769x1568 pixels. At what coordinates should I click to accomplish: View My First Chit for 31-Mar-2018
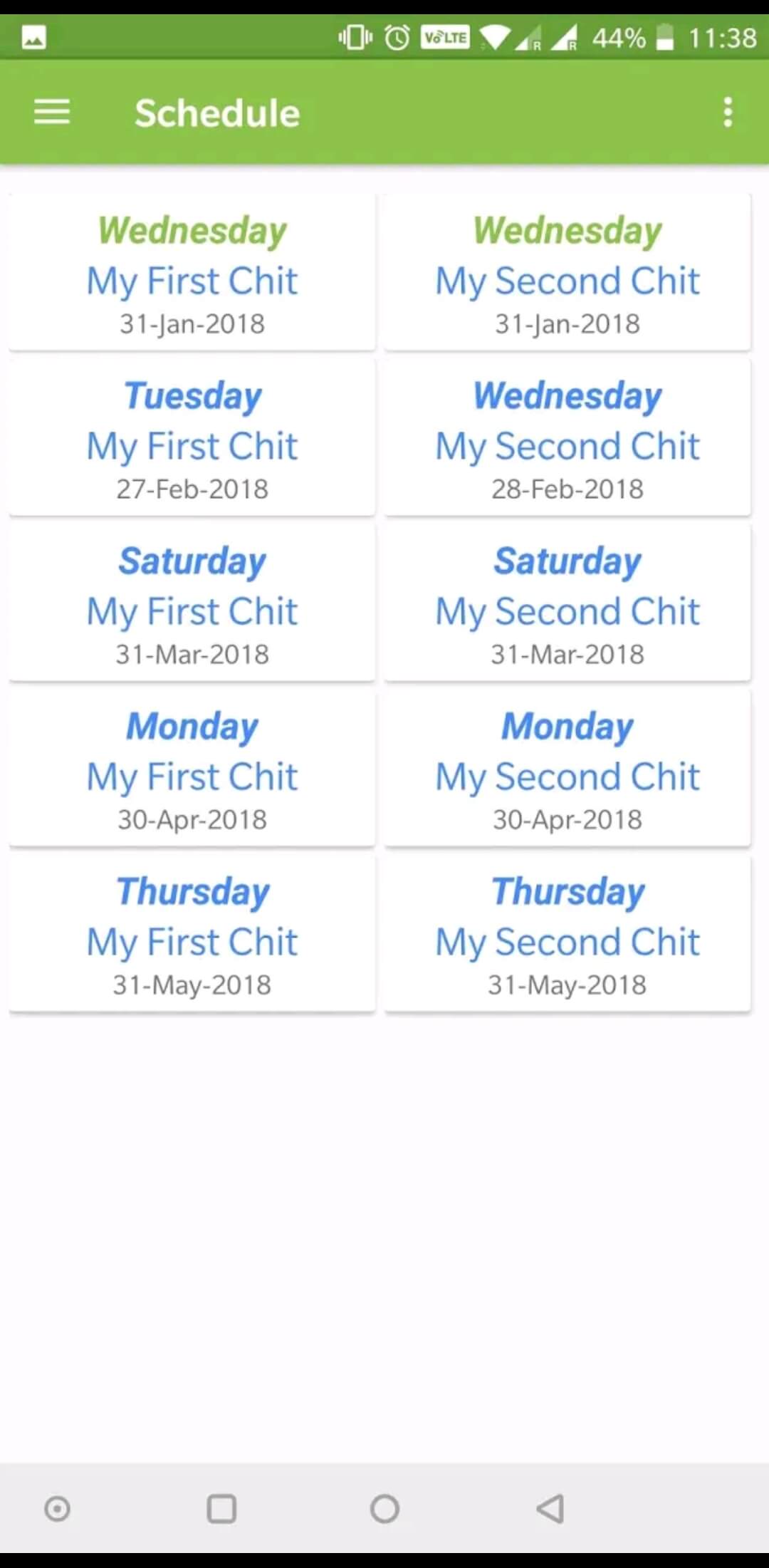[x=192, y=603]
